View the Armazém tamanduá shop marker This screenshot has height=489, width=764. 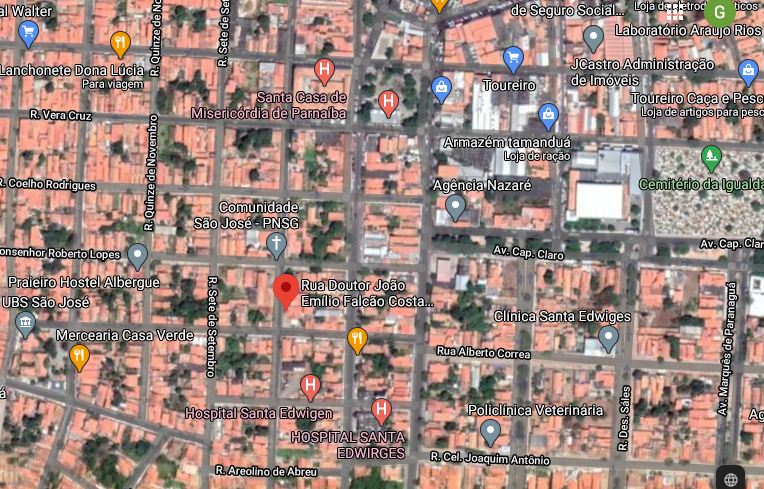tap(547, 115)
